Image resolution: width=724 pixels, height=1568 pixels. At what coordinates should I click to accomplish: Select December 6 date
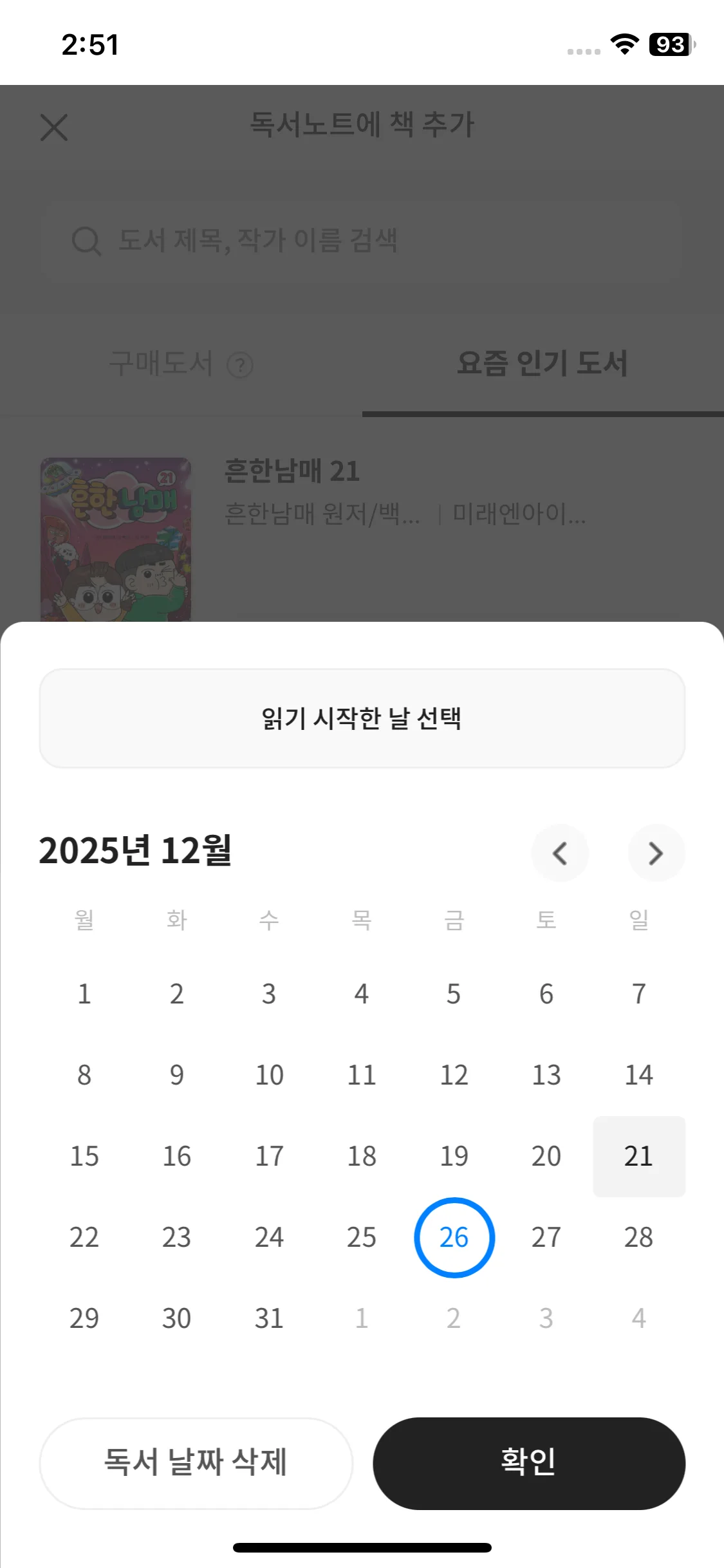coord(546,994)
